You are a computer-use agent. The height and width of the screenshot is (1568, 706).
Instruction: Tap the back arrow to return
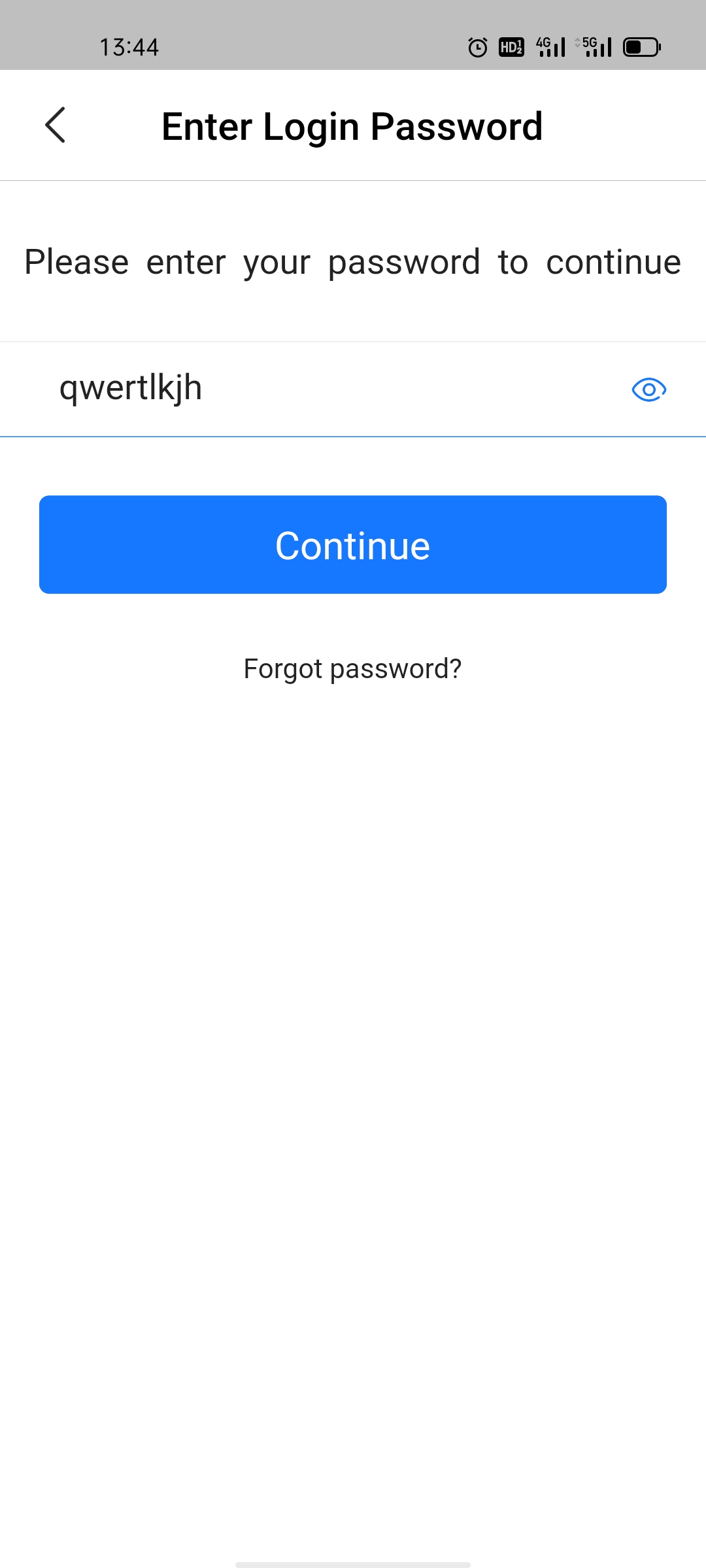click(x=56, y=125)
